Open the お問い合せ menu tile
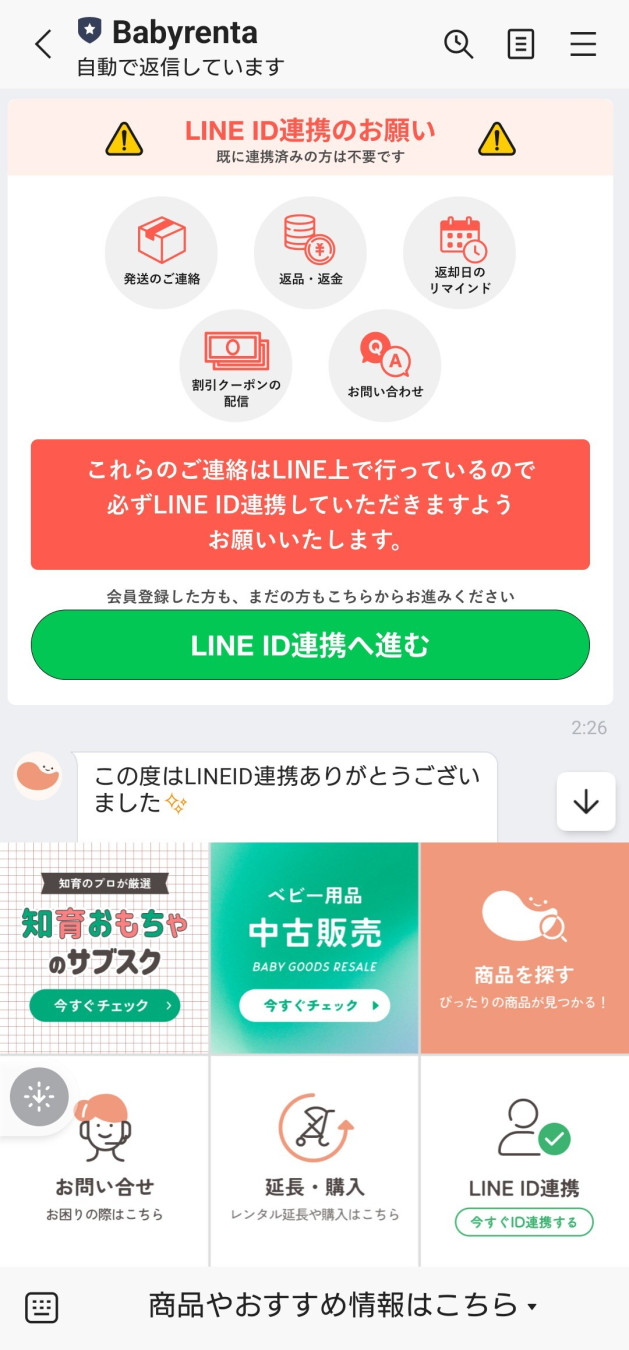 pyautogui.click(x=104, y=1161)
